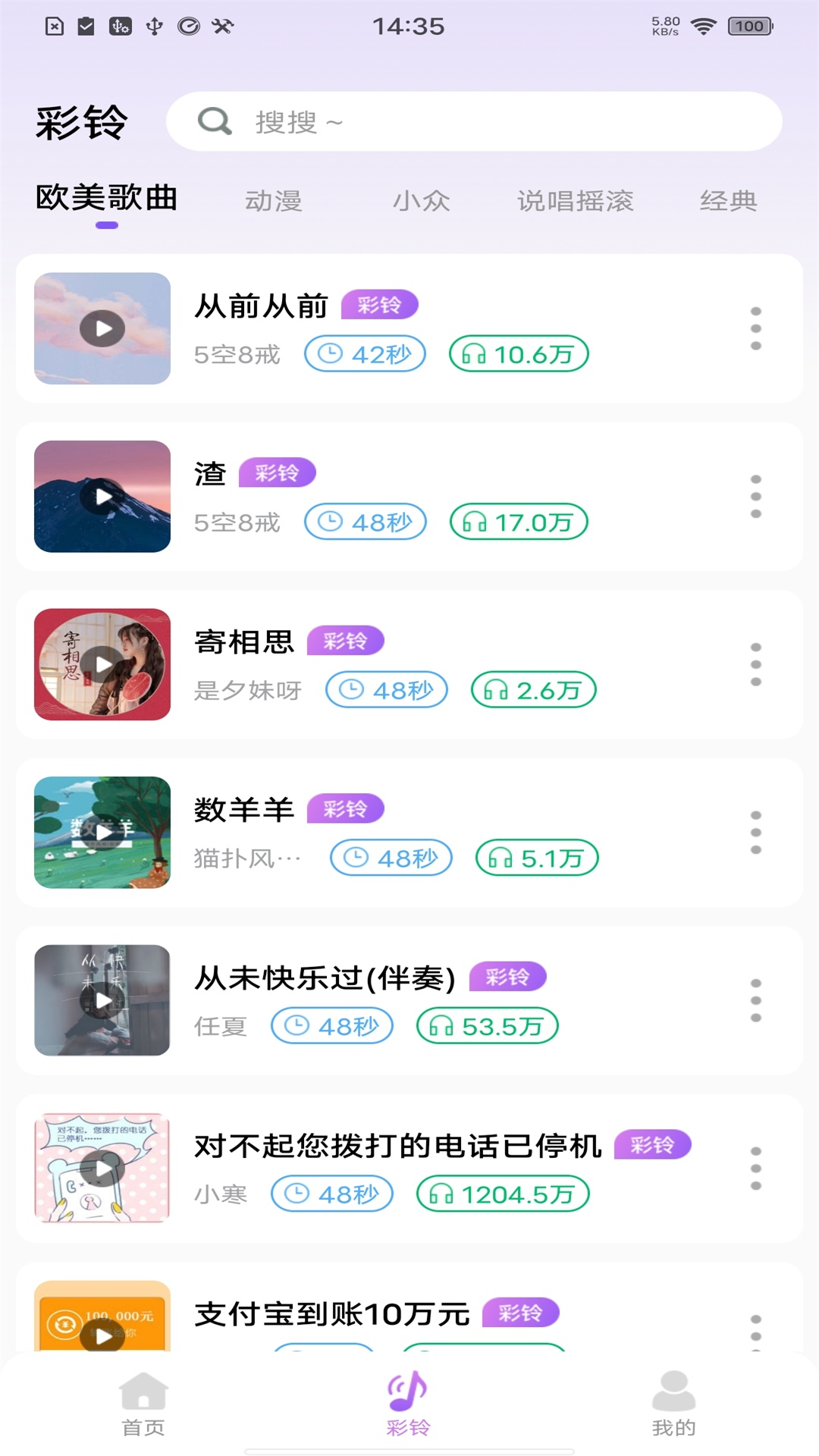Screen dimensions: 819x1456
Task: Play 寄相思 from its cover thumbnail
Action: tap(102, 664)
